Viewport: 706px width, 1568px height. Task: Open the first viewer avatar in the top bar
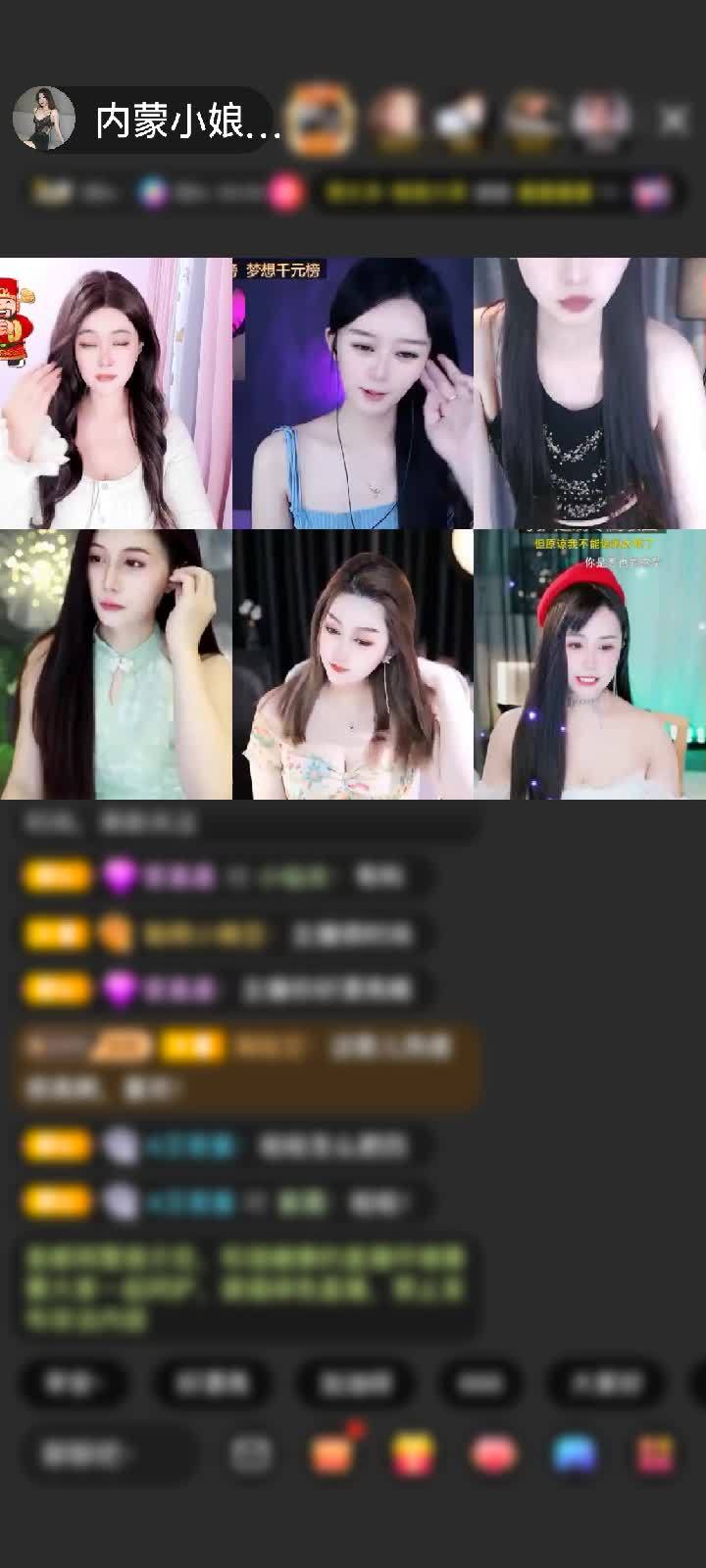click(322, 120)
